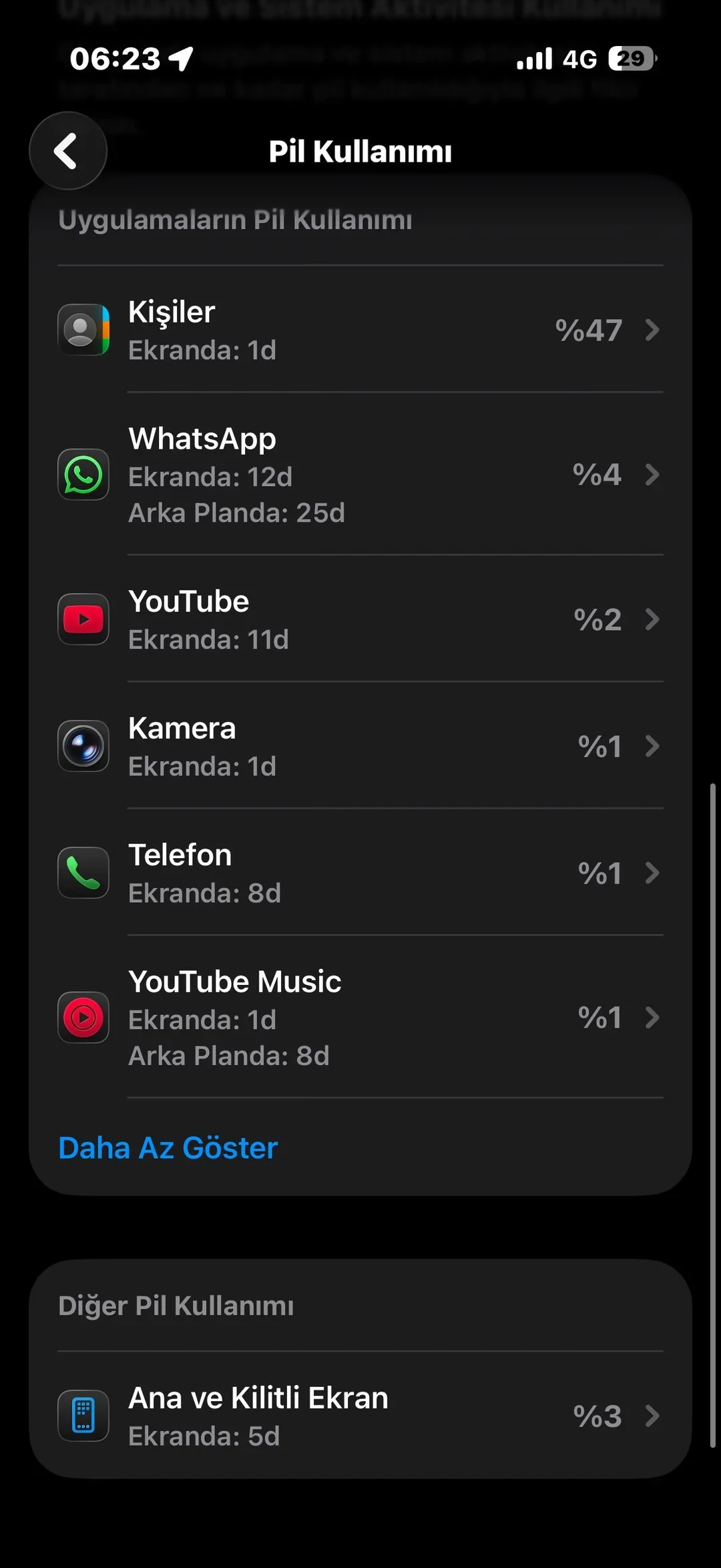Open Telefon battery usage details

tap(360, 873)
